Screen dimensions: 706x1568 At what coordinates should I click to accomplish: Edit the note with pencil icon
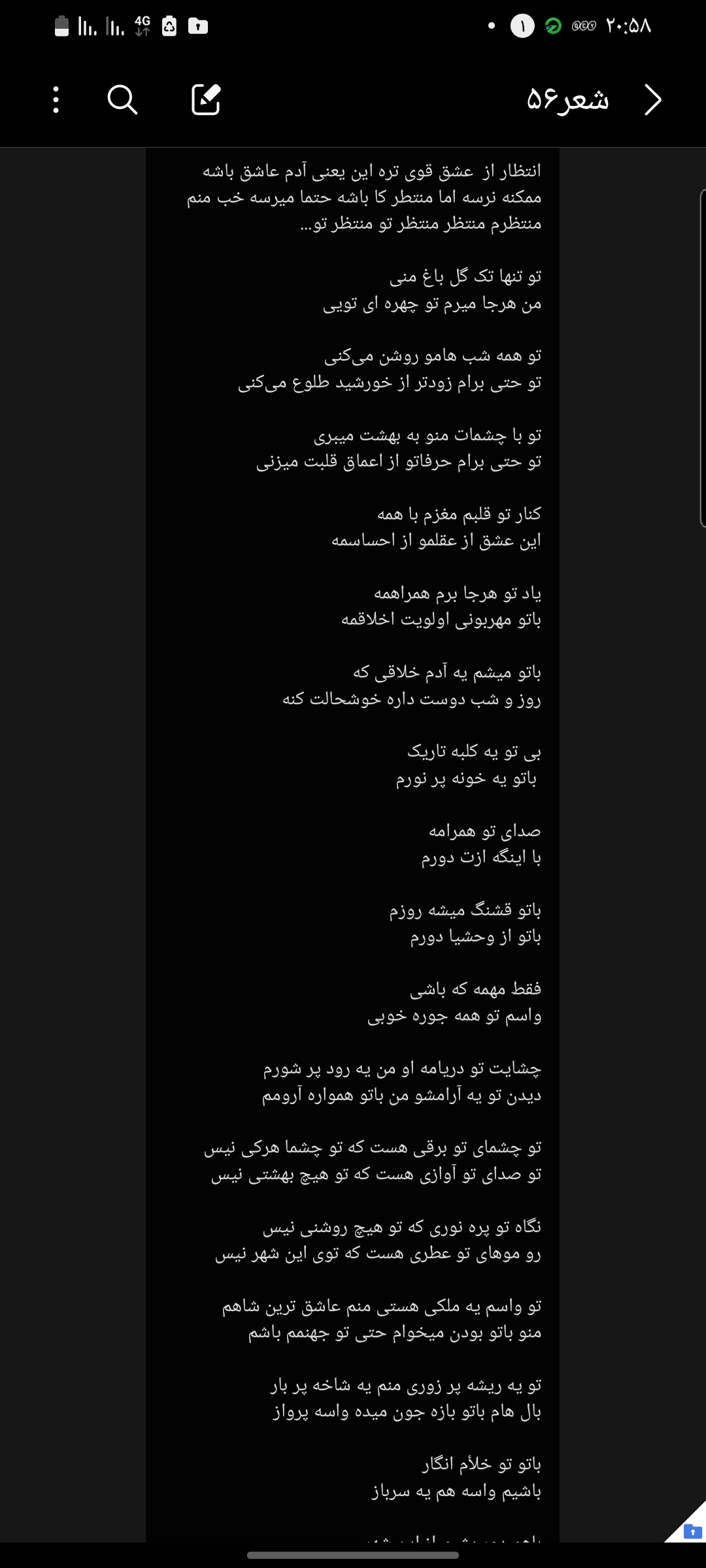(x=206, y=100)
